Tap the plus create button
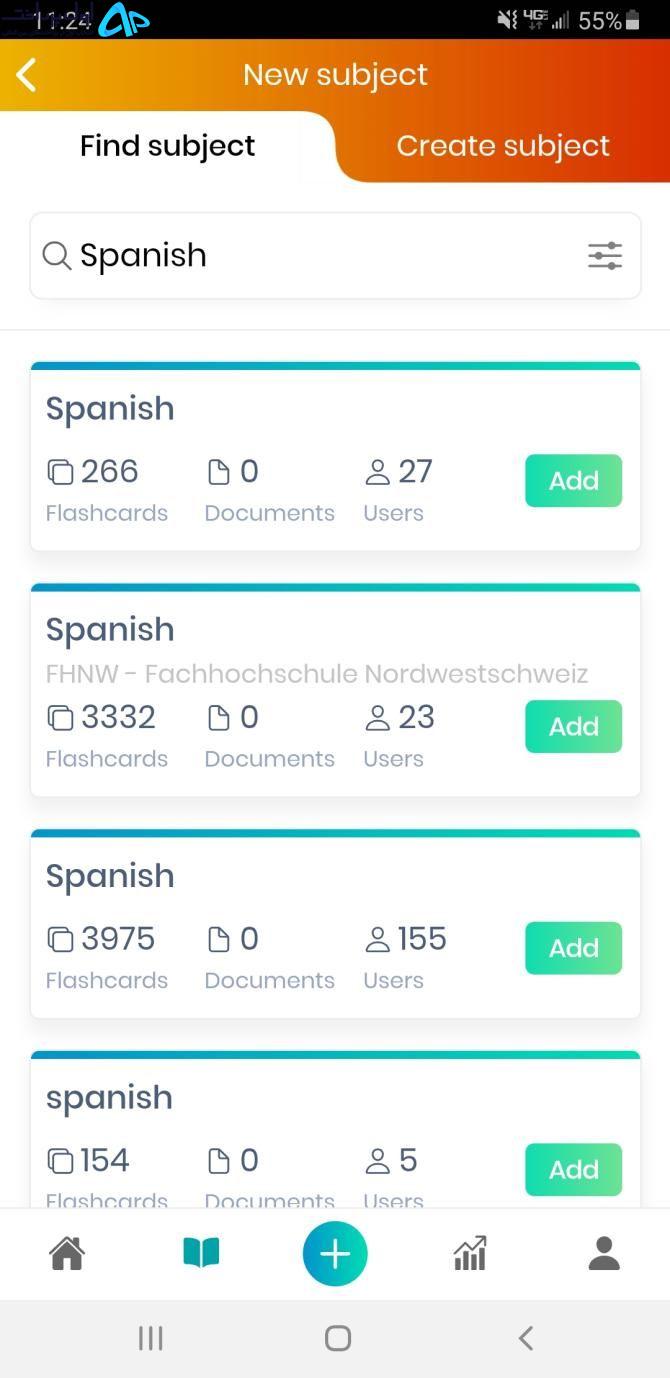This screenshot has height=1378, width=670. [x=335, y=1254]
